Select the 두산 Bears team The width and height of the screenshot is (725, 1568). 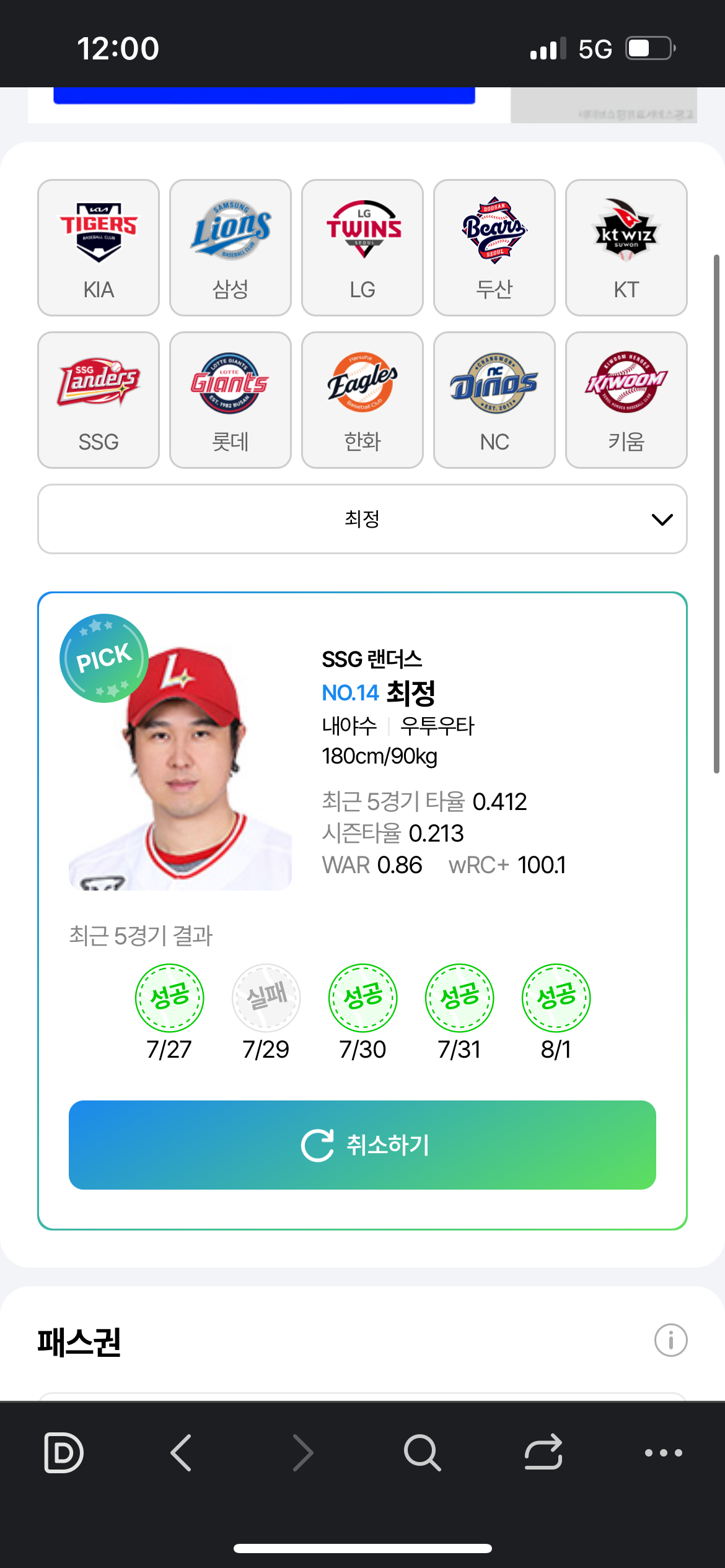click(x=494, y=248)
